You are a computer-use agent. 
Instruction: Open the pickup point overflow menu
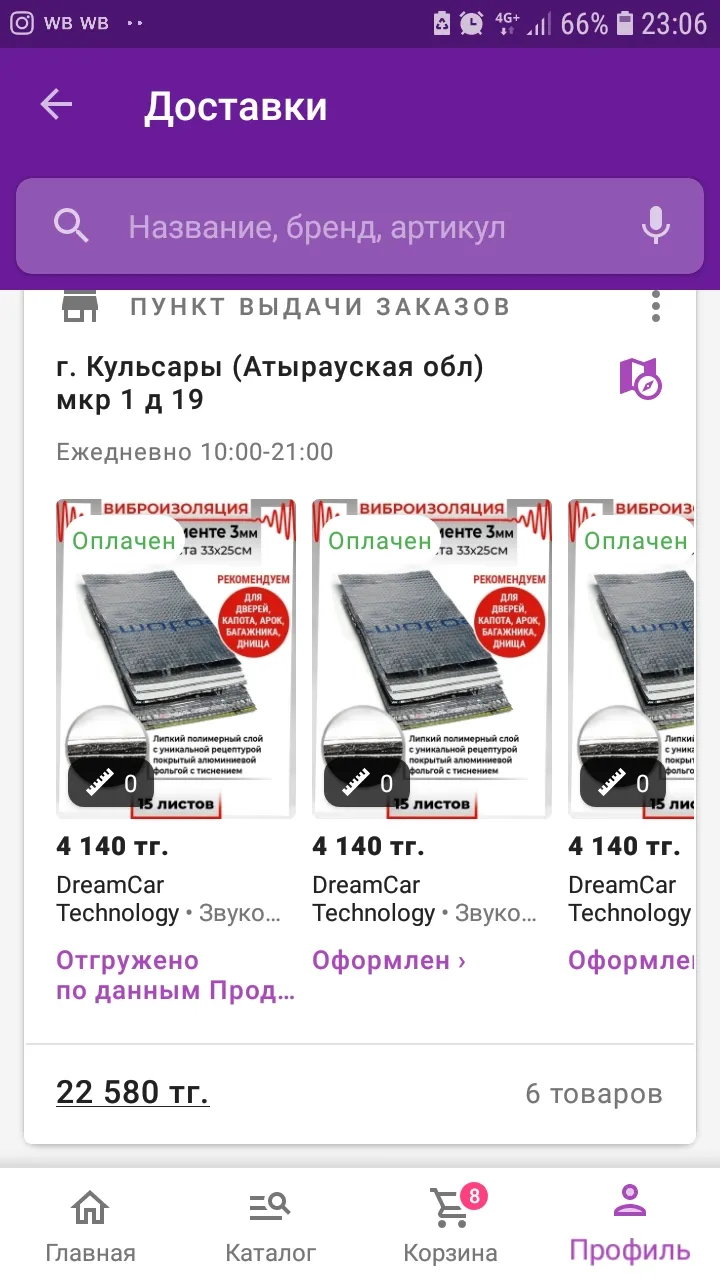coord(655,306)
